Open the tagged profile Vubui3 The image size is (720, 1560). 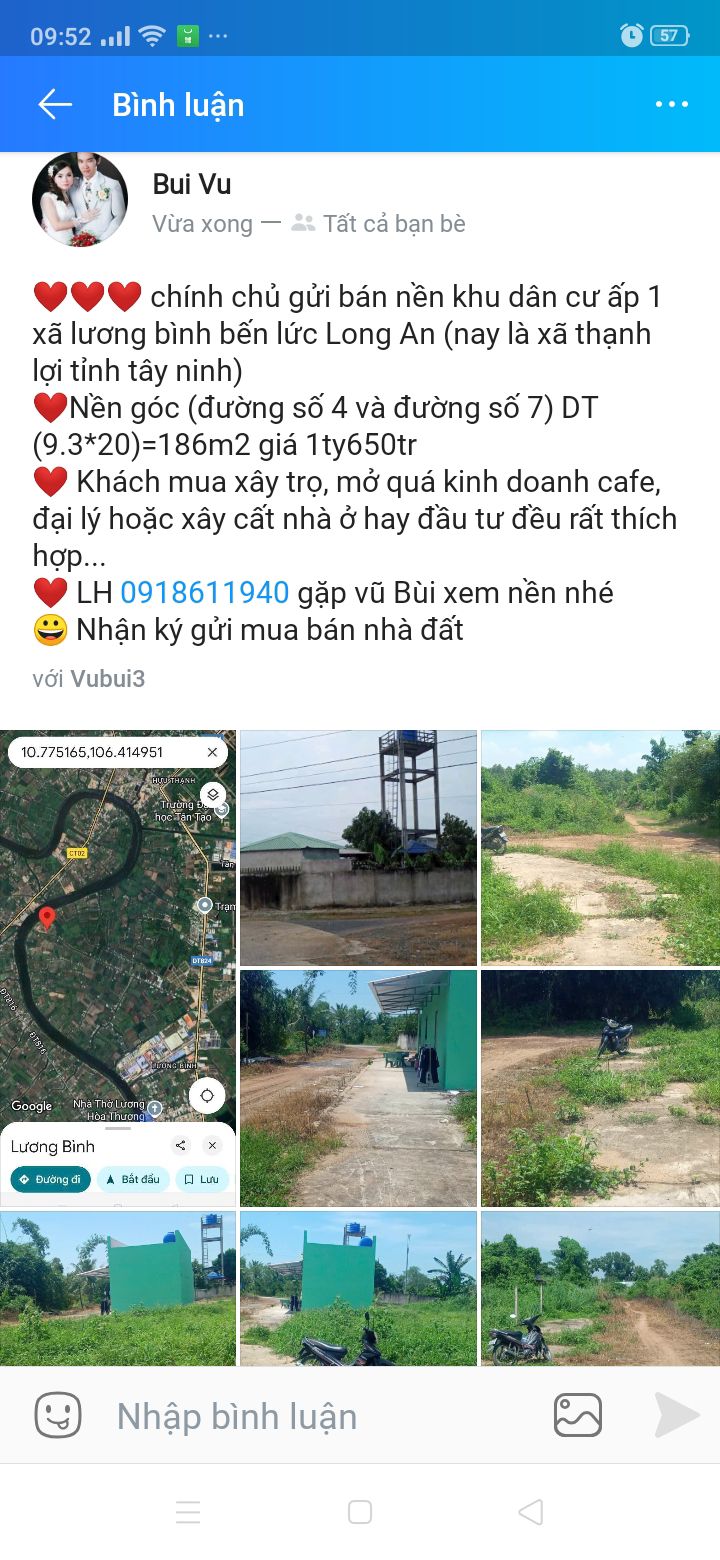[x=107, y=679]
